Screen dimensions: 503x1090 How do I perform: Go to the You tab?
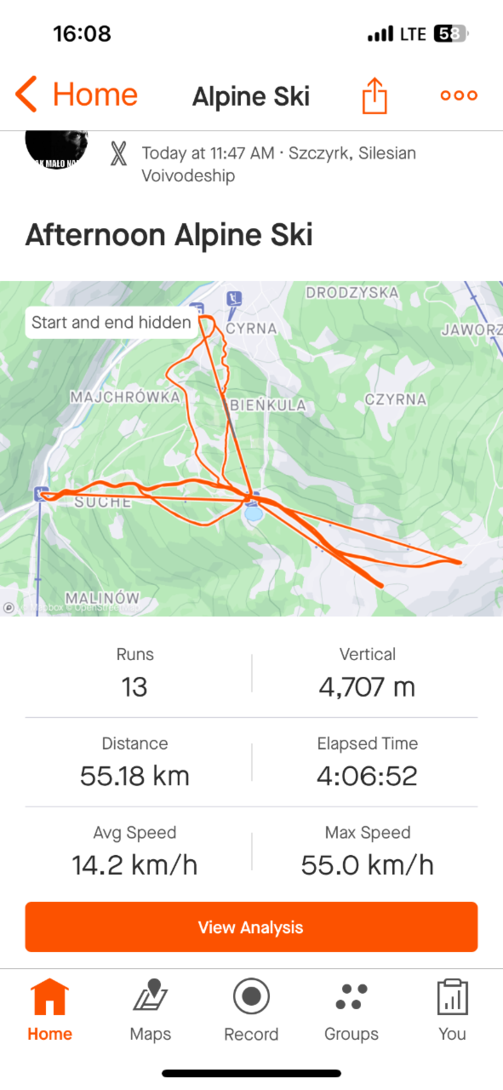[452, 1010]
